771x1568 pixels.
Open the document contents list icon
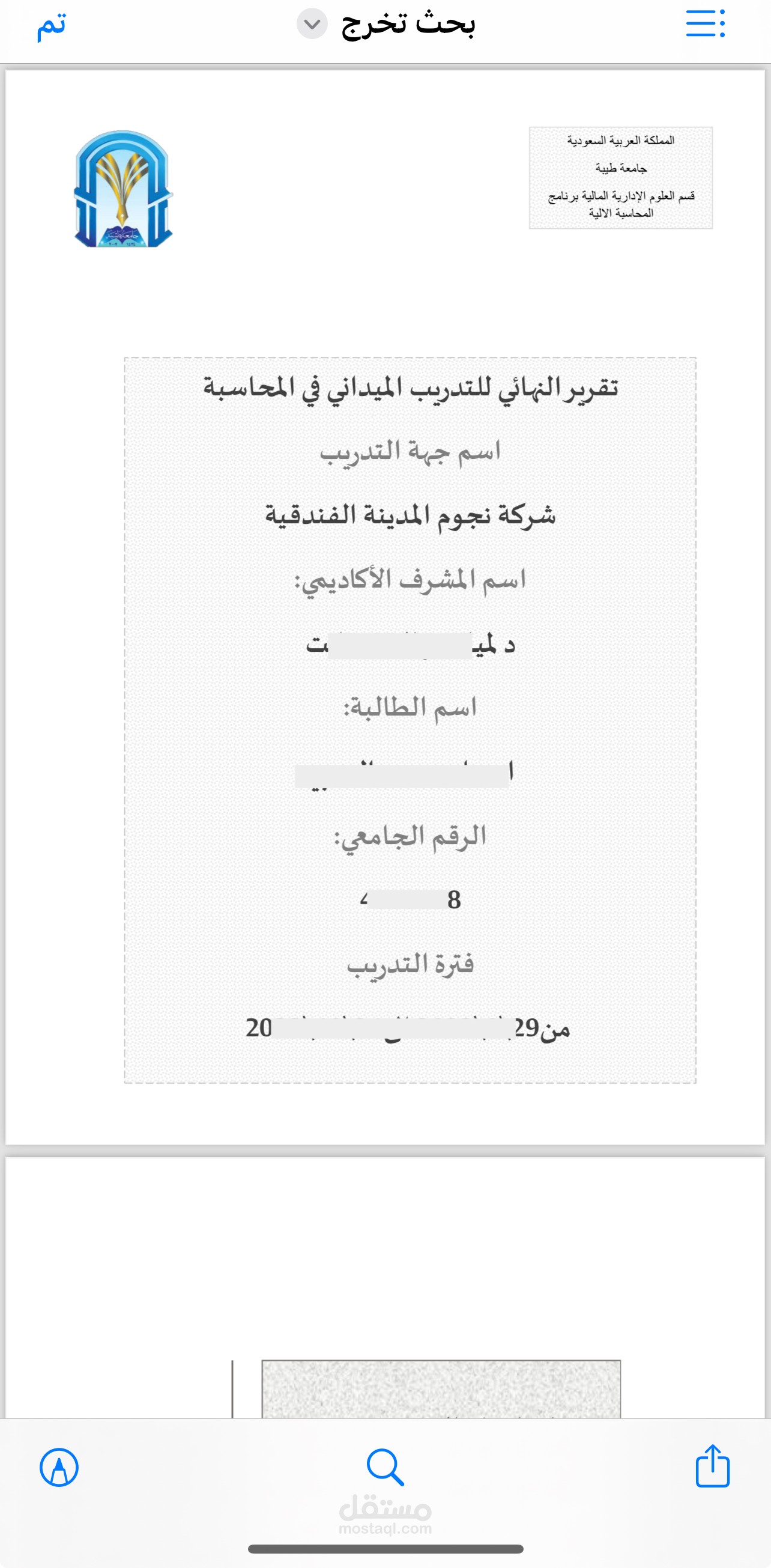pos(704,25)
